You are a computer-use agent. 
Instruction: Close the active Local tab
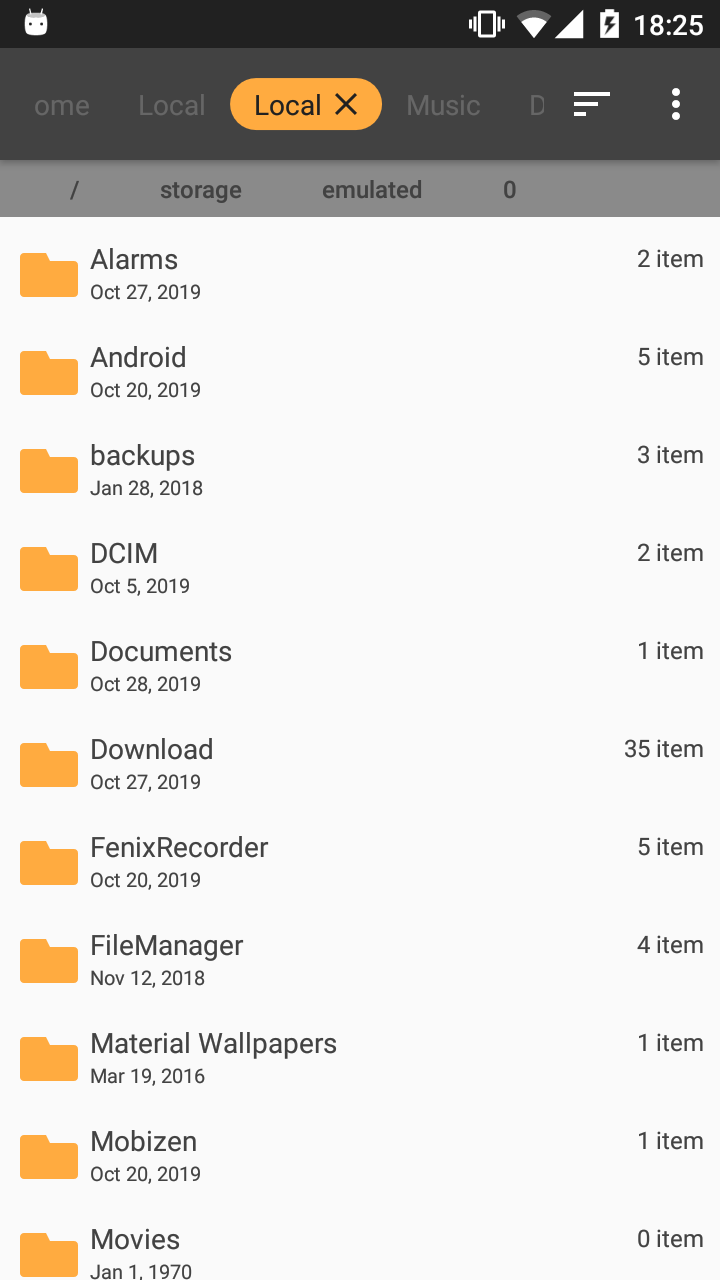346,104
